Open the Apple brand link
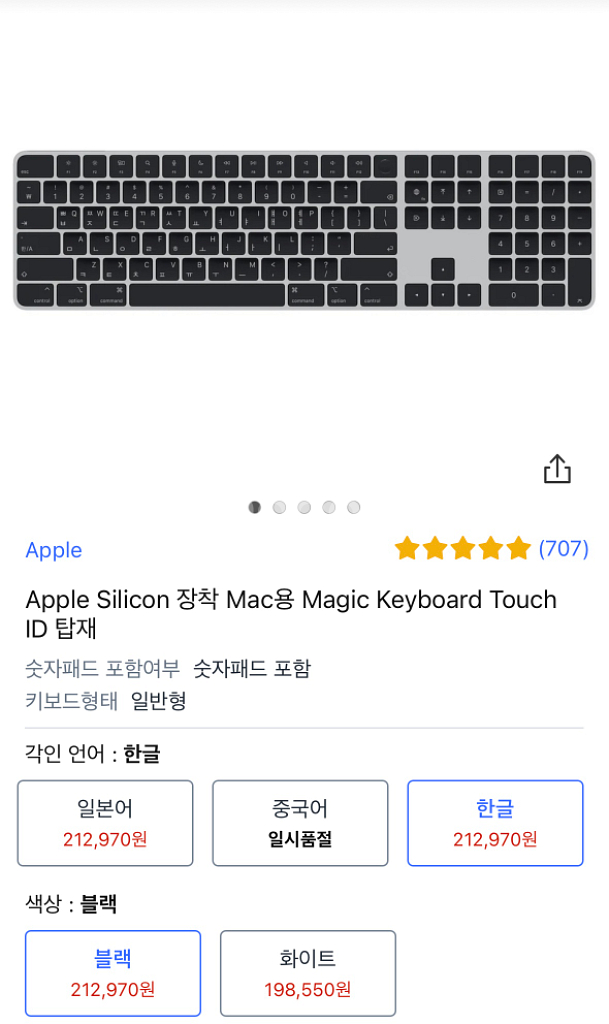 54,550
